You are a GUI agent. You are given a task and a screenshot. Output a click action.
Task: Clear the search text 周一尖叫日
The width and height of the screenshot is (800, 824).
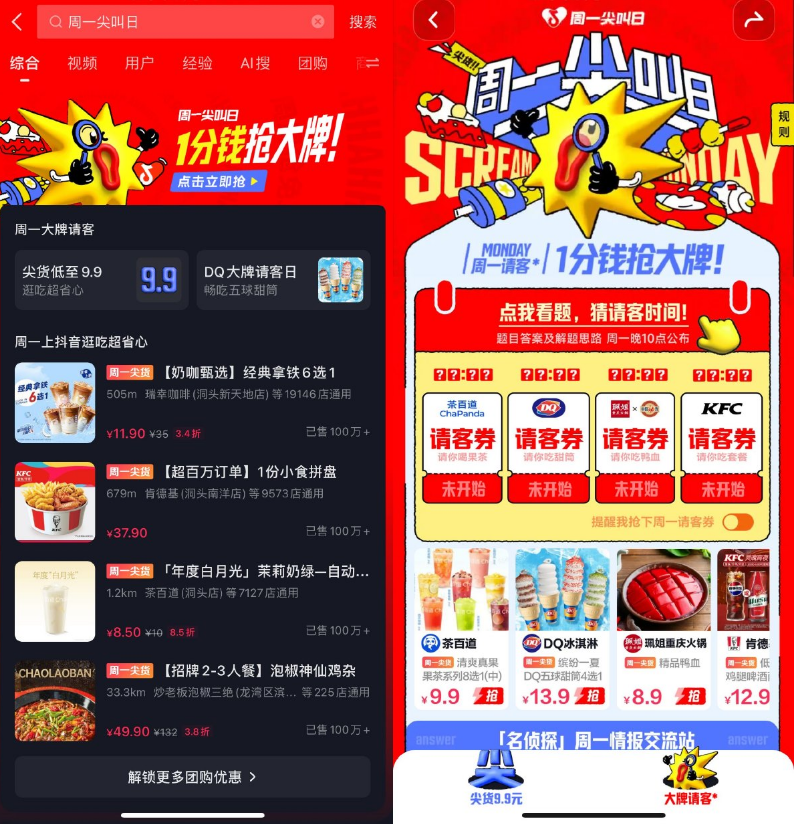tap(318, 22)
